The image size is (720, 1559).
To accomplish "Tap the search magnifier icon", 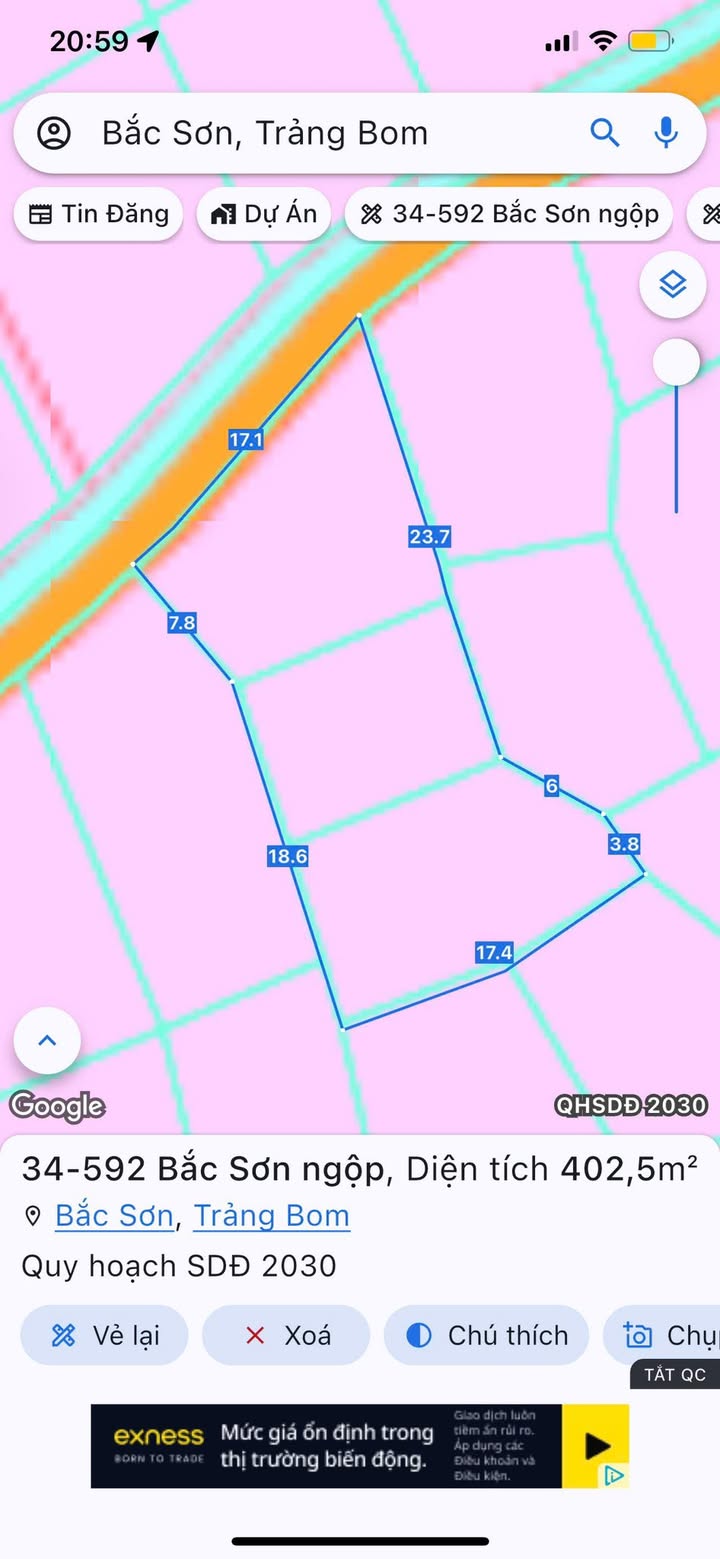I will click(x=605, y=133).
